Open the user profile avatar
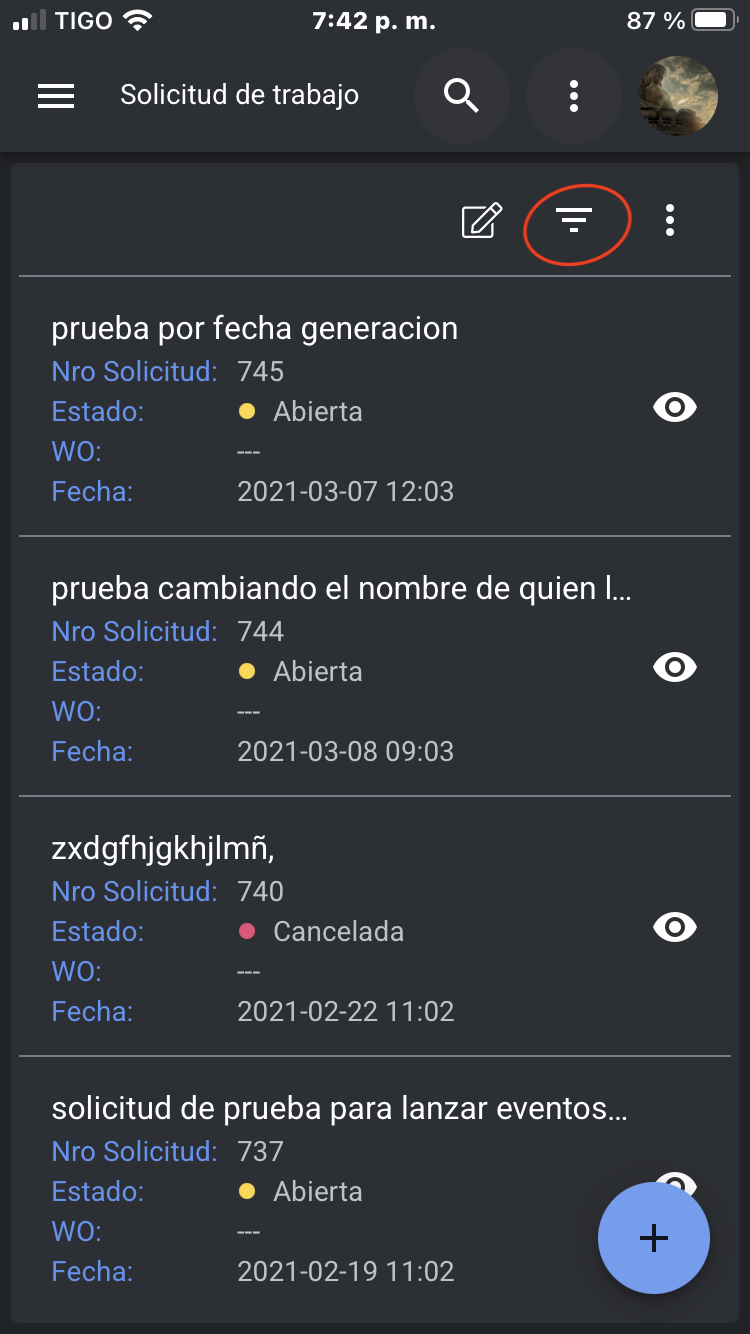This screenshot has height=1334, width=750. (x=678, y=96)
